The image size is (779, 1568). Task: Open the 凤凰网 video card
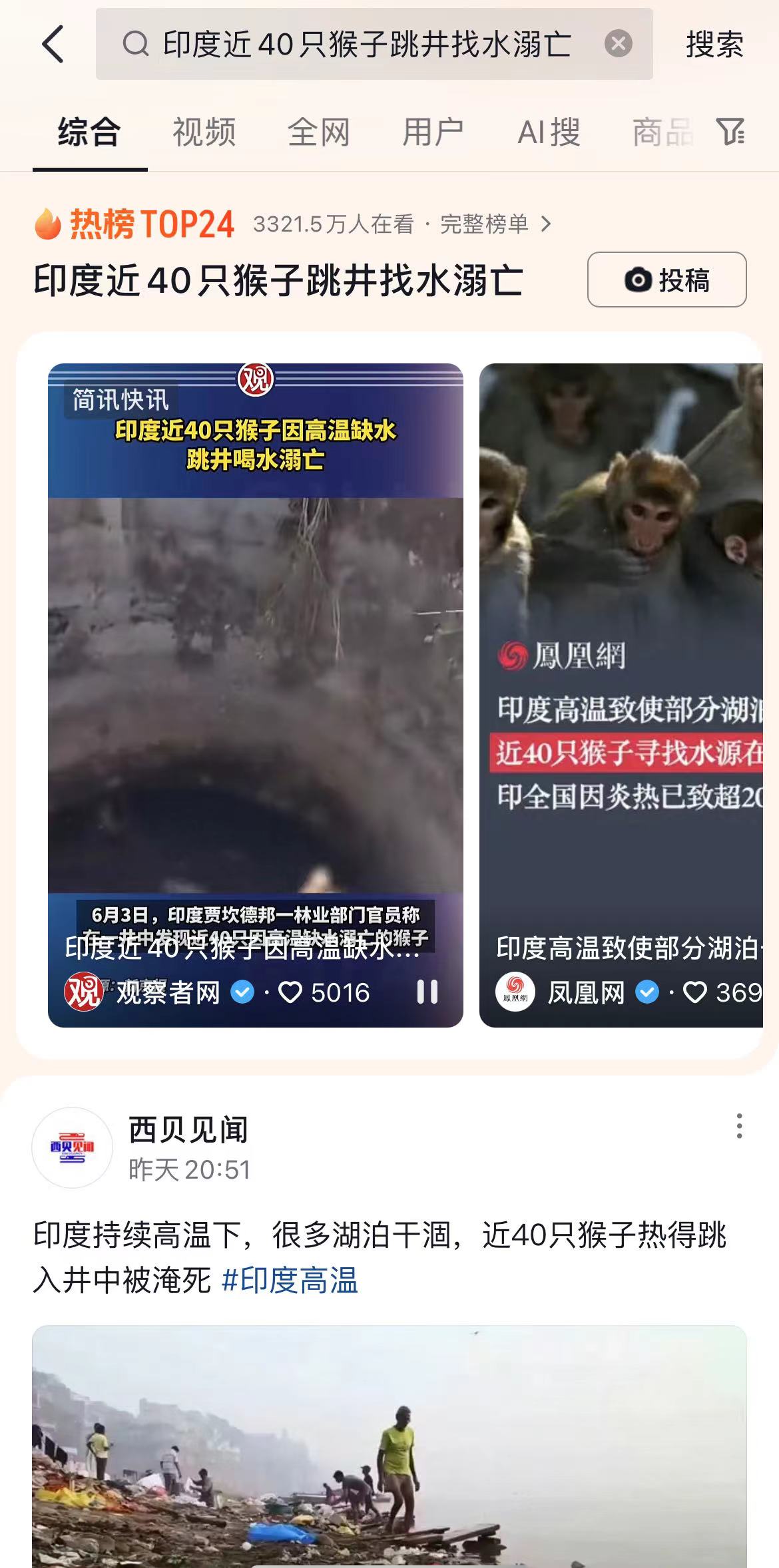(621, 666)
